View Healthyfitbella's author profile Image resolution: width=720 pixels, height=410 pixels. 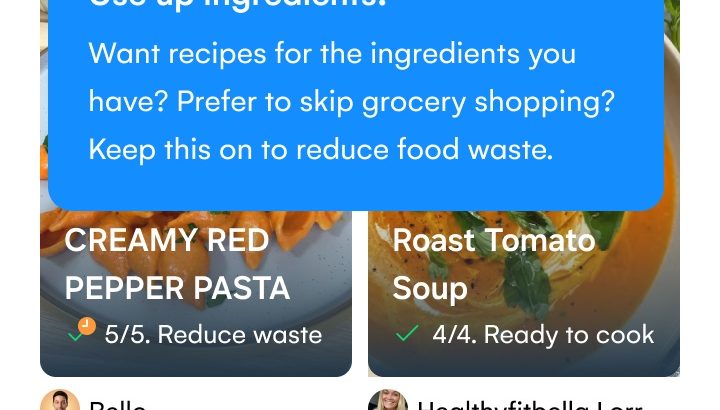pos(388,402)
